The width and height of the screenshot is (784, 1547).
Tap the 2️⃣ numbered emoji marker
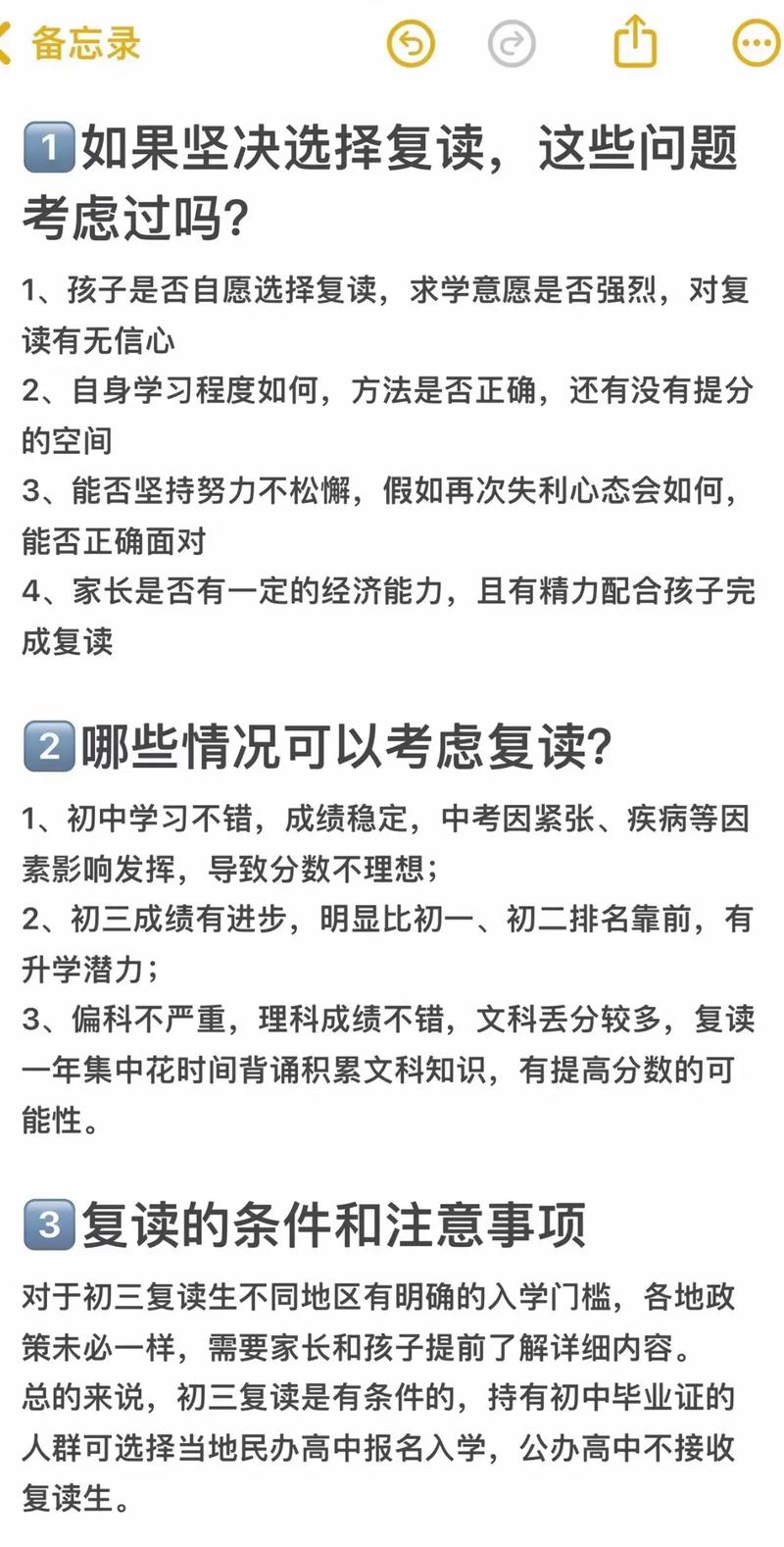click(47, 746)
